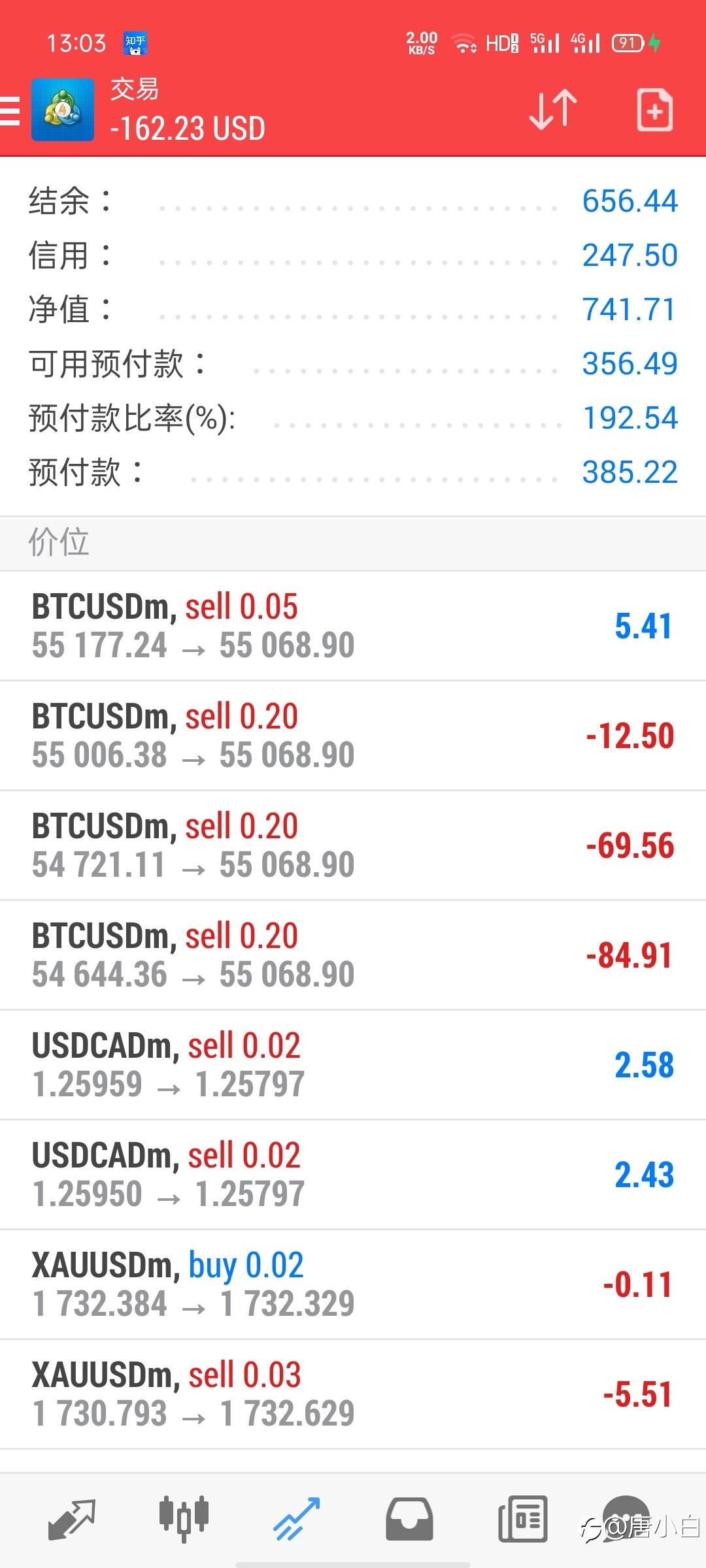The width and height of the screenshot is (706, 1568).
Task: Switch to the Chart tab
Action: pos(184,1518)
